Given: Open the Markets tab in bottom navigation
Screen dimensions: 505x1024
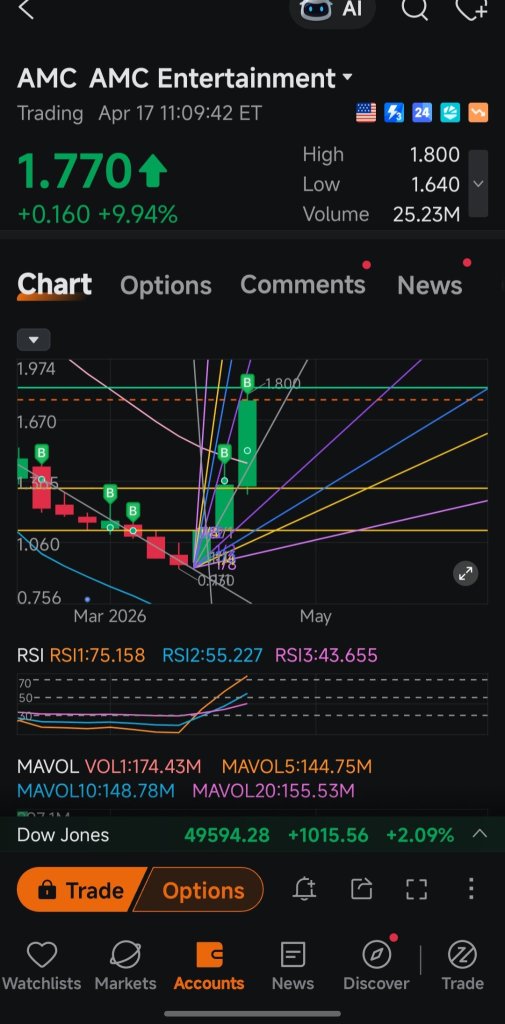Looking at the screenshot, I should [x=125, y=966].
